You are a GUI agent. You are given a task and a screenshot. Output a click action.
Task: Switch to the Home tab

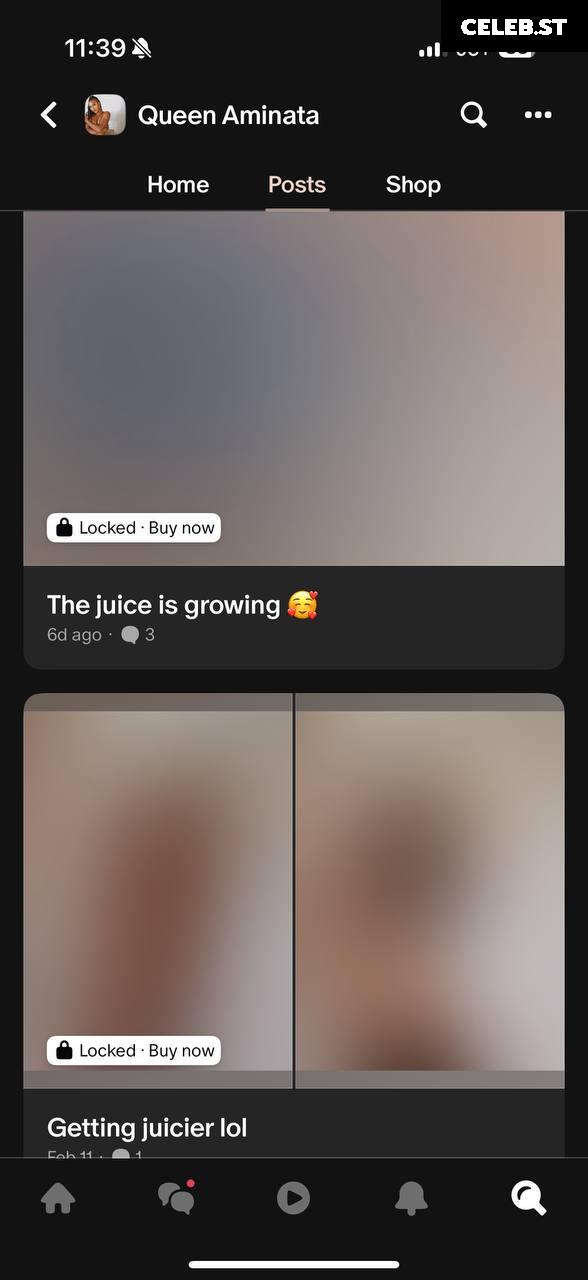point(178,185)
